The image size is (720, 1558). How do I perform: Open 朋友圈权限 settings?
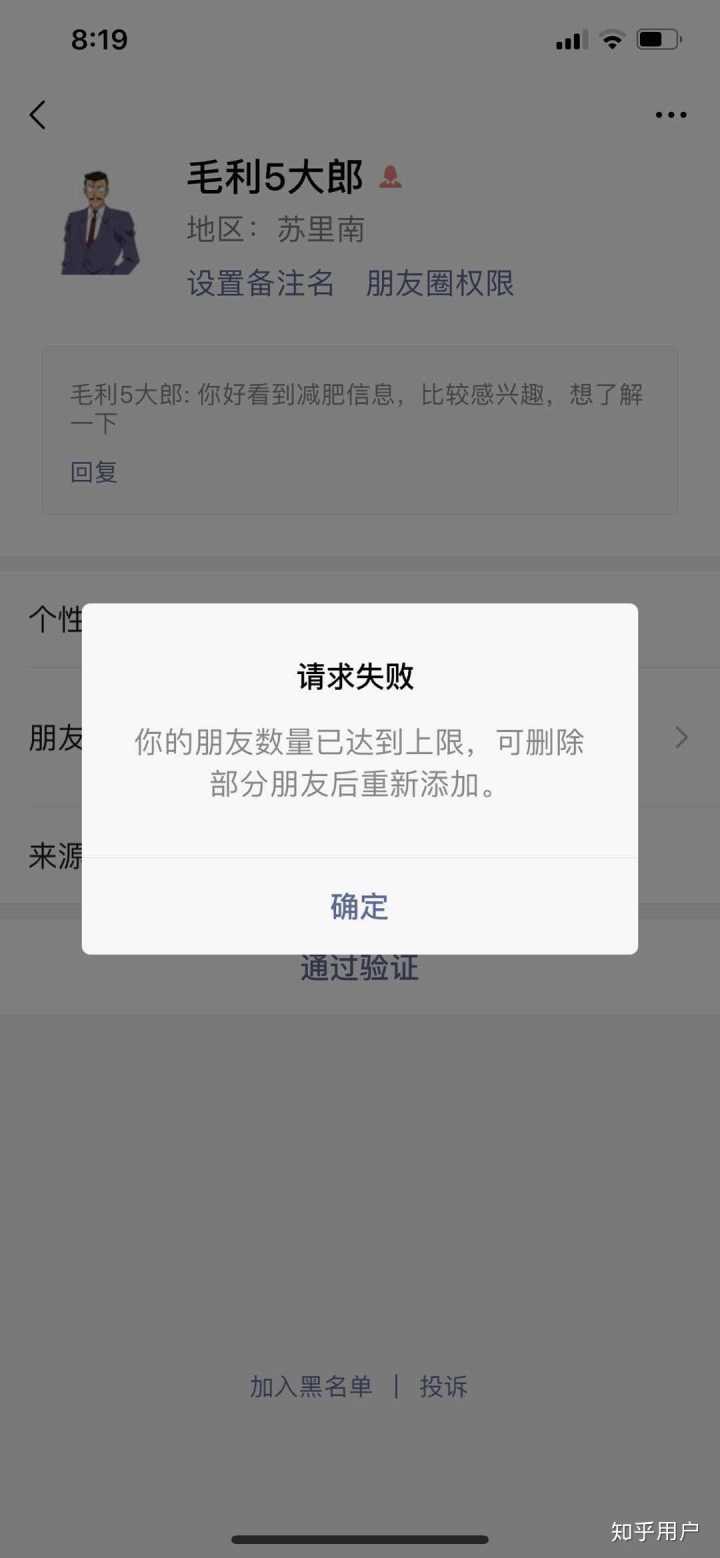pyautogui.click(x=440, y=283)
